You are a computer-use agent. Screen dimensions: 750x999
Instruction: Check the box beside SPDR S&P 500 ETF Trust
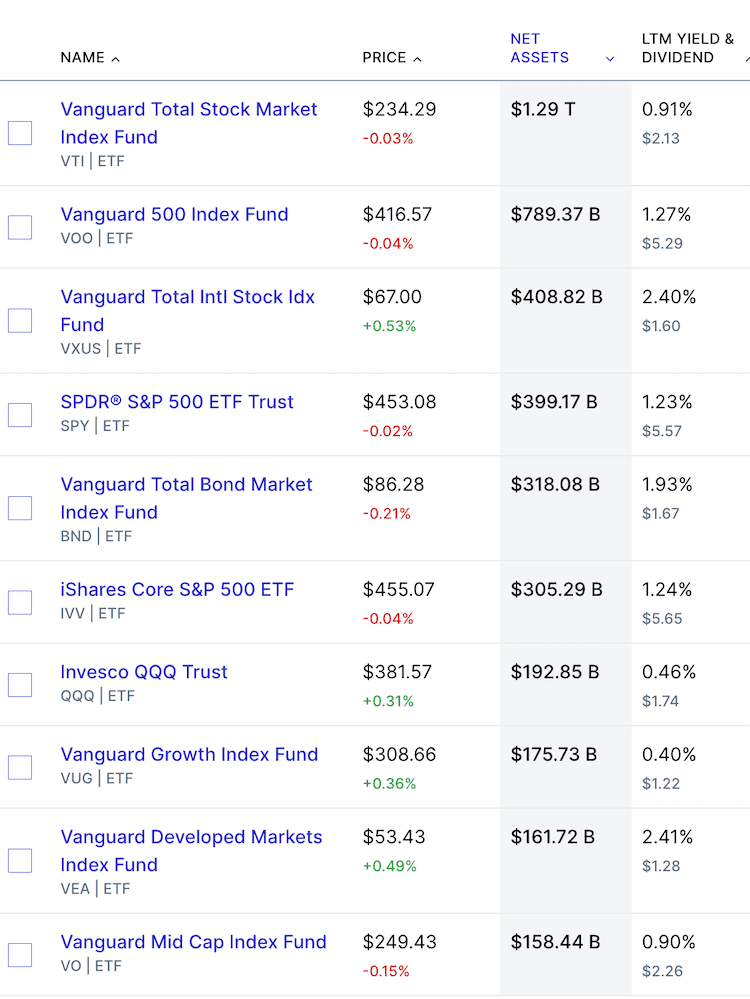coord(19,414)
